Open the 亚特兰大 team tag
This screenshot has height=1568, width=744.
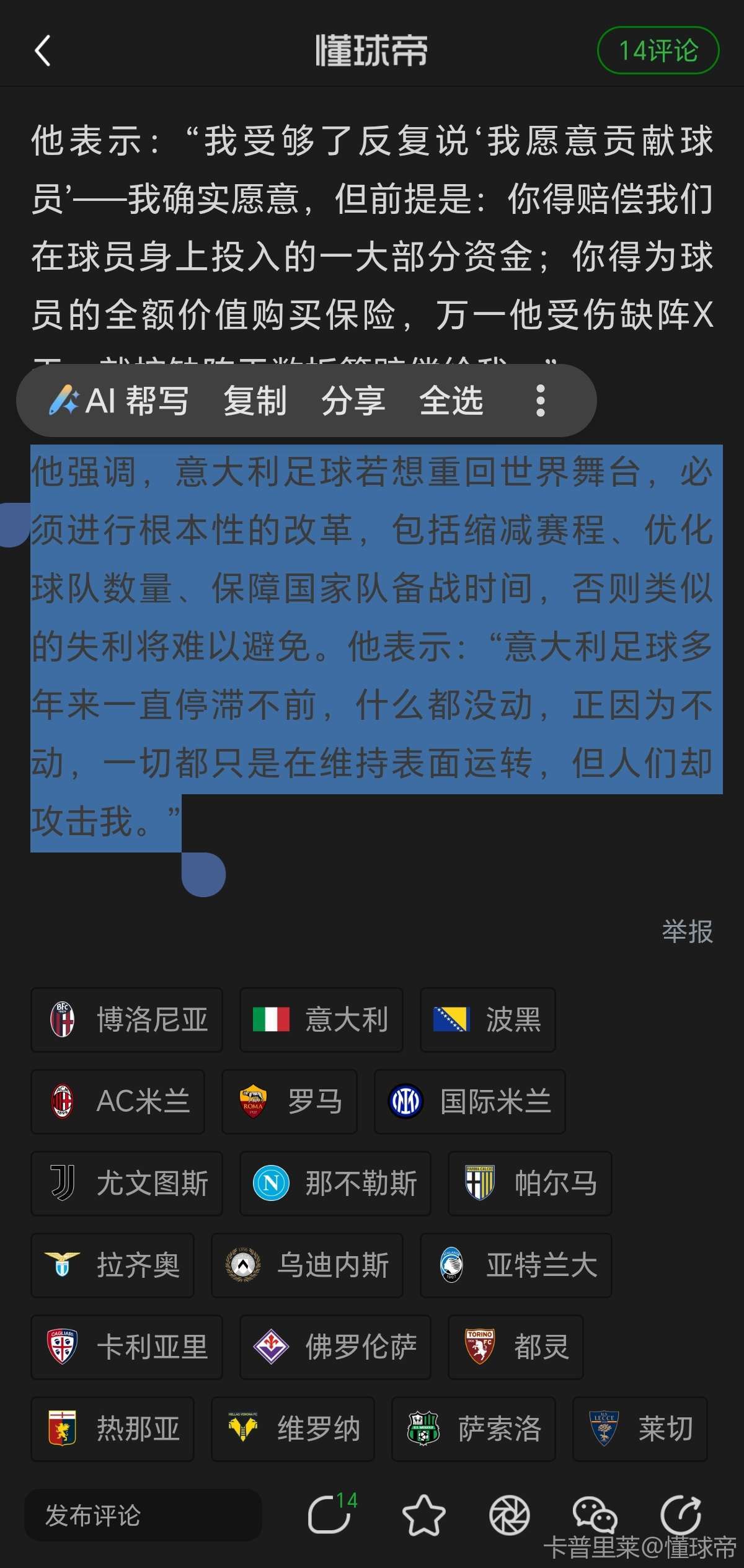pyautogui.click(x=516, y=1265)
